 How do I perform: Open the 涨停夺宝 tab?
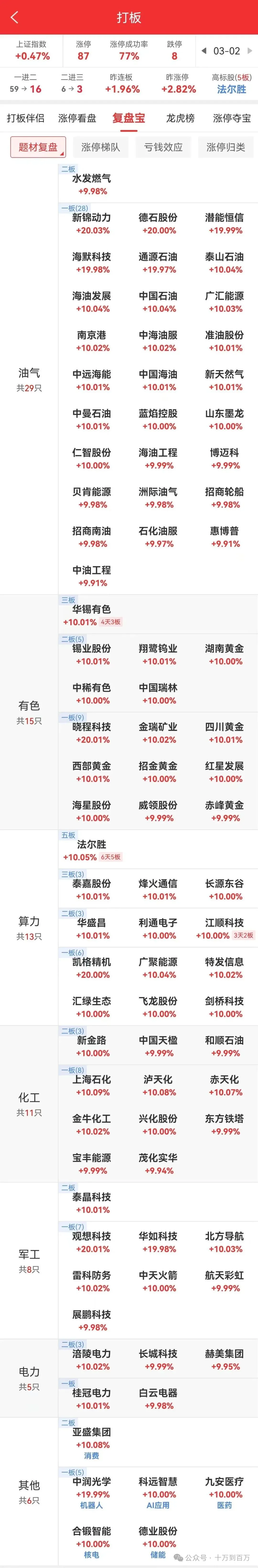[x=232, y=118]
